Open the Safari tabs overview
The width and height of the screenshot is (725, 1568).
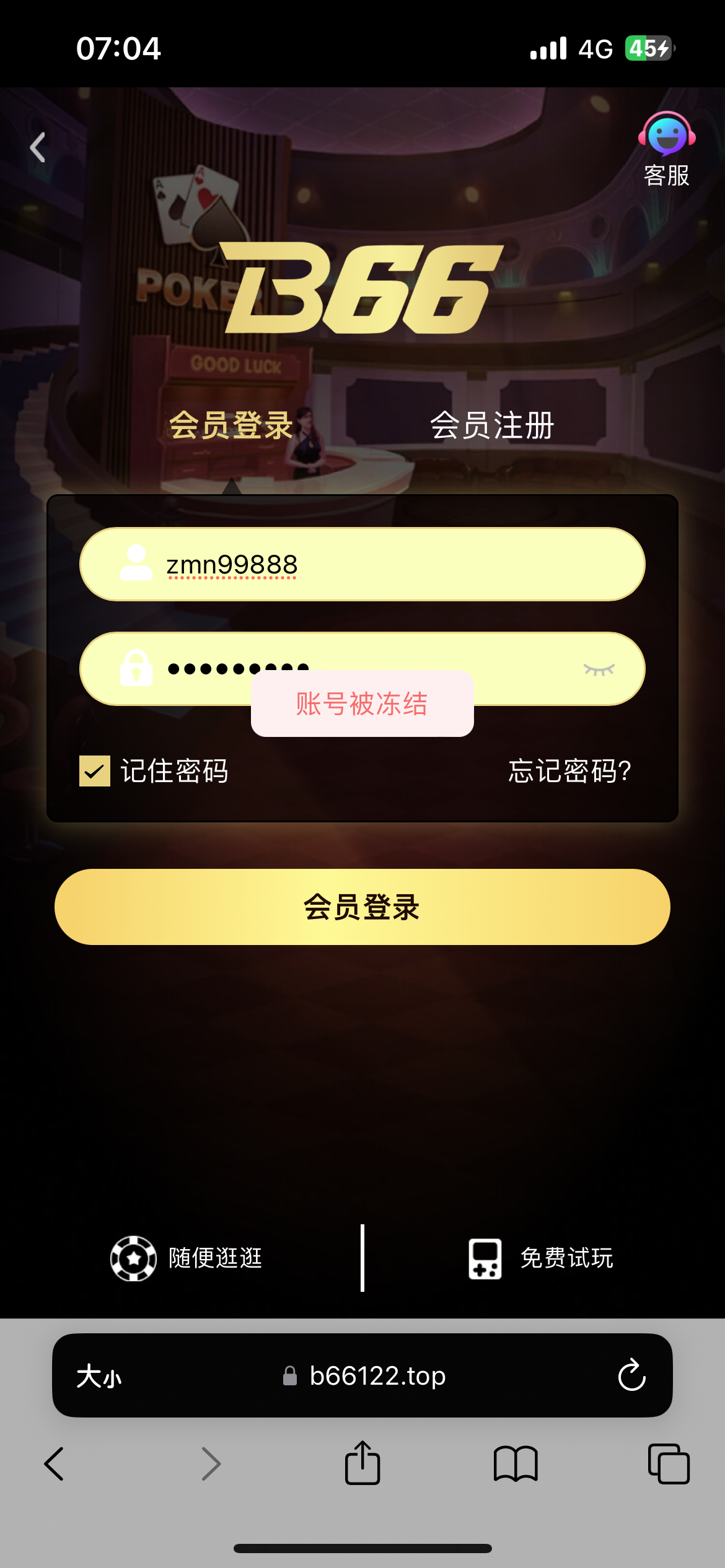(669, 1464)
